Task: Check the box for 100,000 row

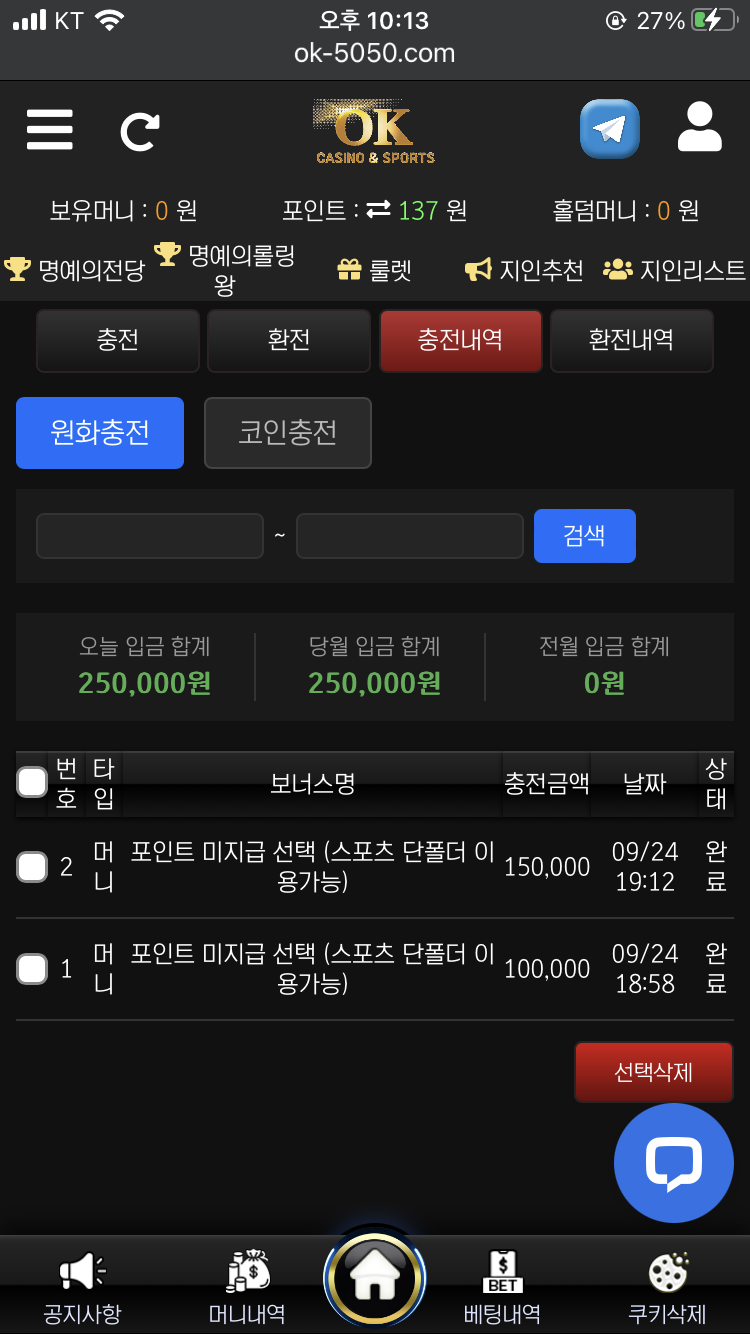Action: pyautogui.click(x=32, y=969)
